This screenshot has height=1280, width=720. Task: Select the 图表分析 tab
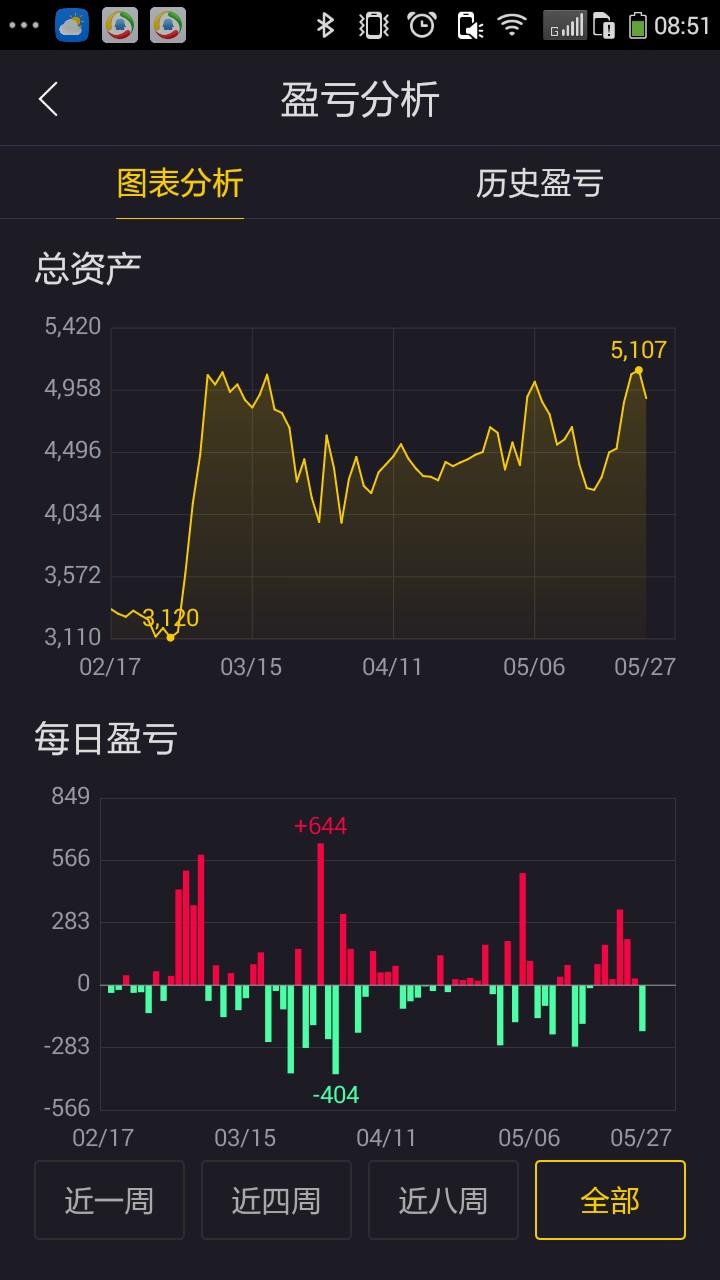tap(180, 183)
